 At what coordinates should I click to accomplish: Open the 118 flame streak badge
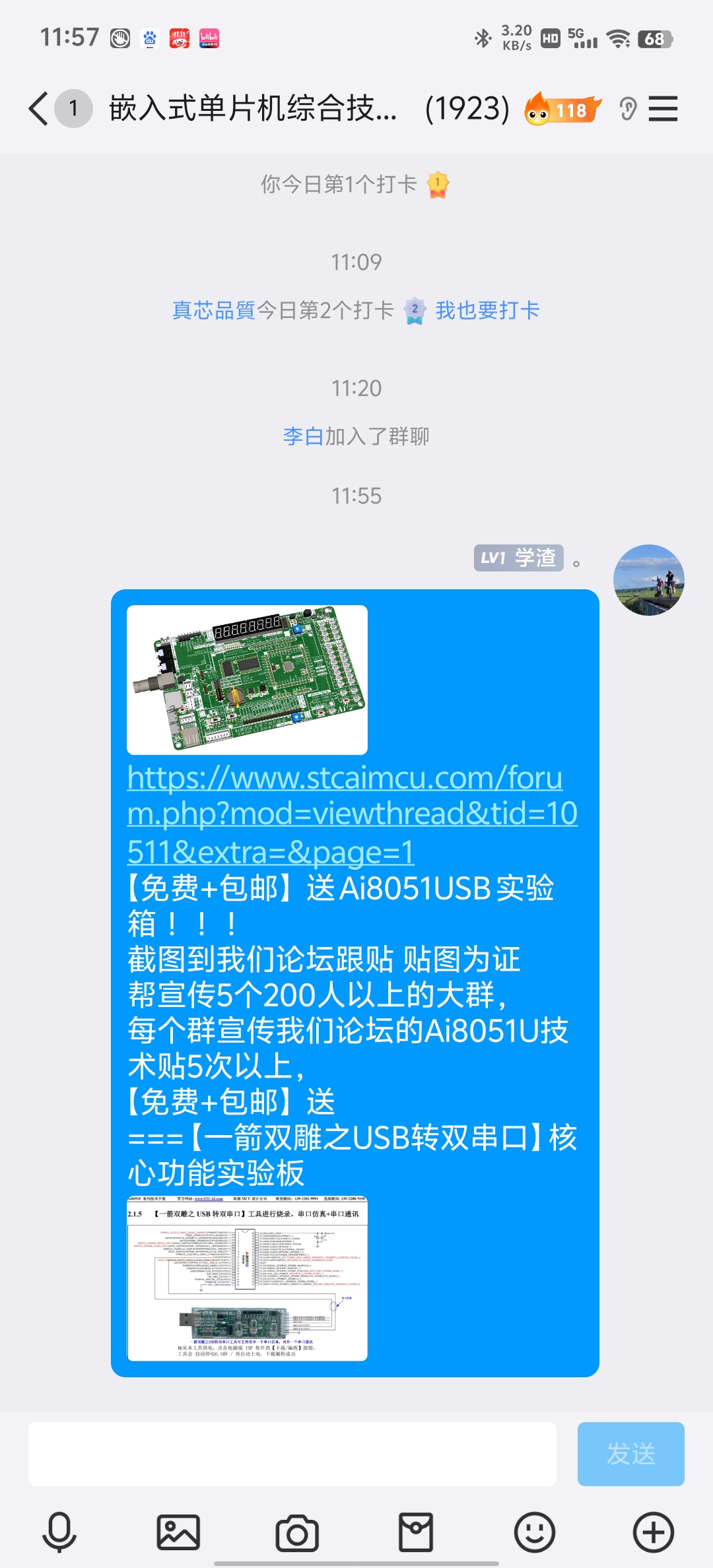click(562, 109)
